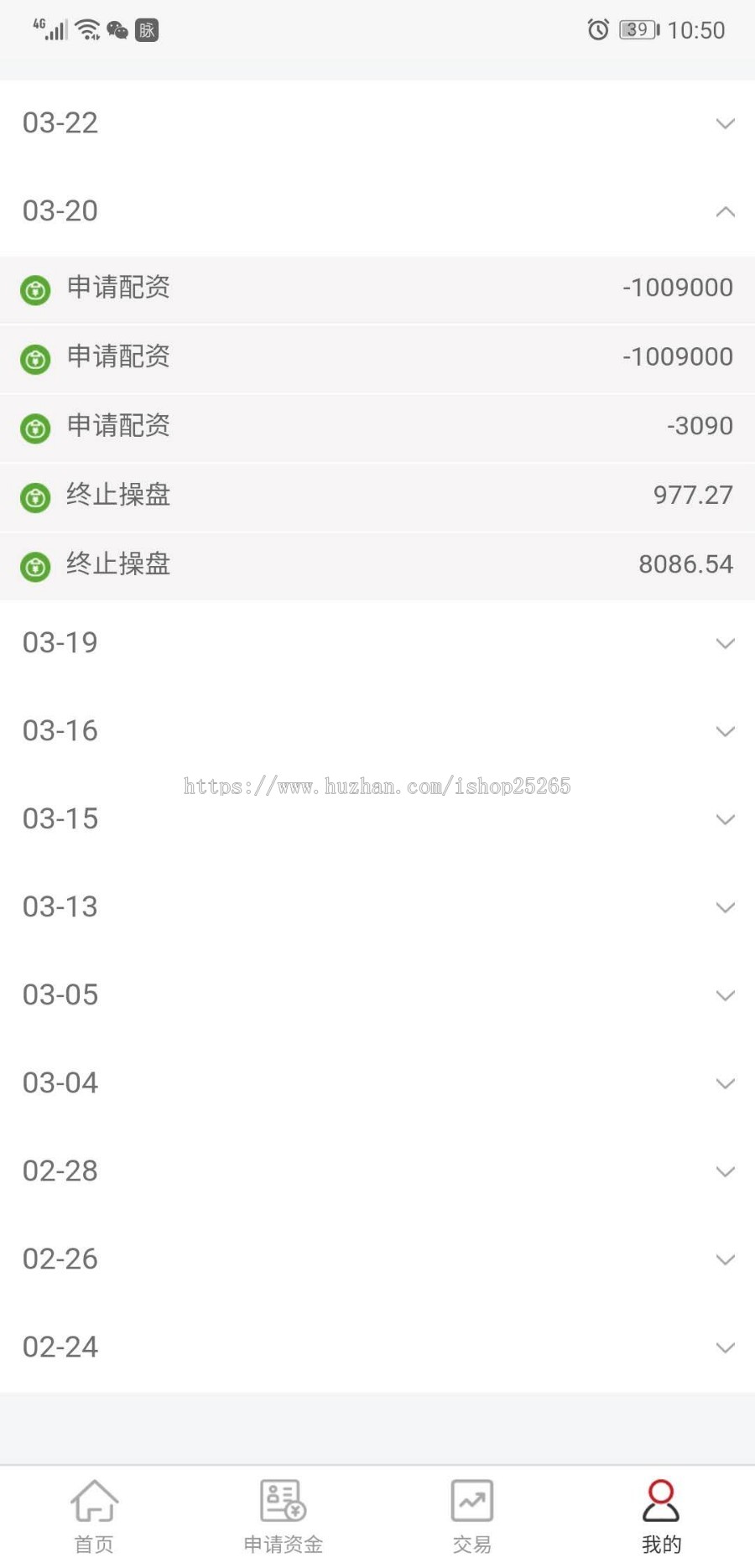Image resolution: width=755 pixels, height=1568 pixels.
Task: Open the 03-15 date group
Action: (x=377, y=819)
